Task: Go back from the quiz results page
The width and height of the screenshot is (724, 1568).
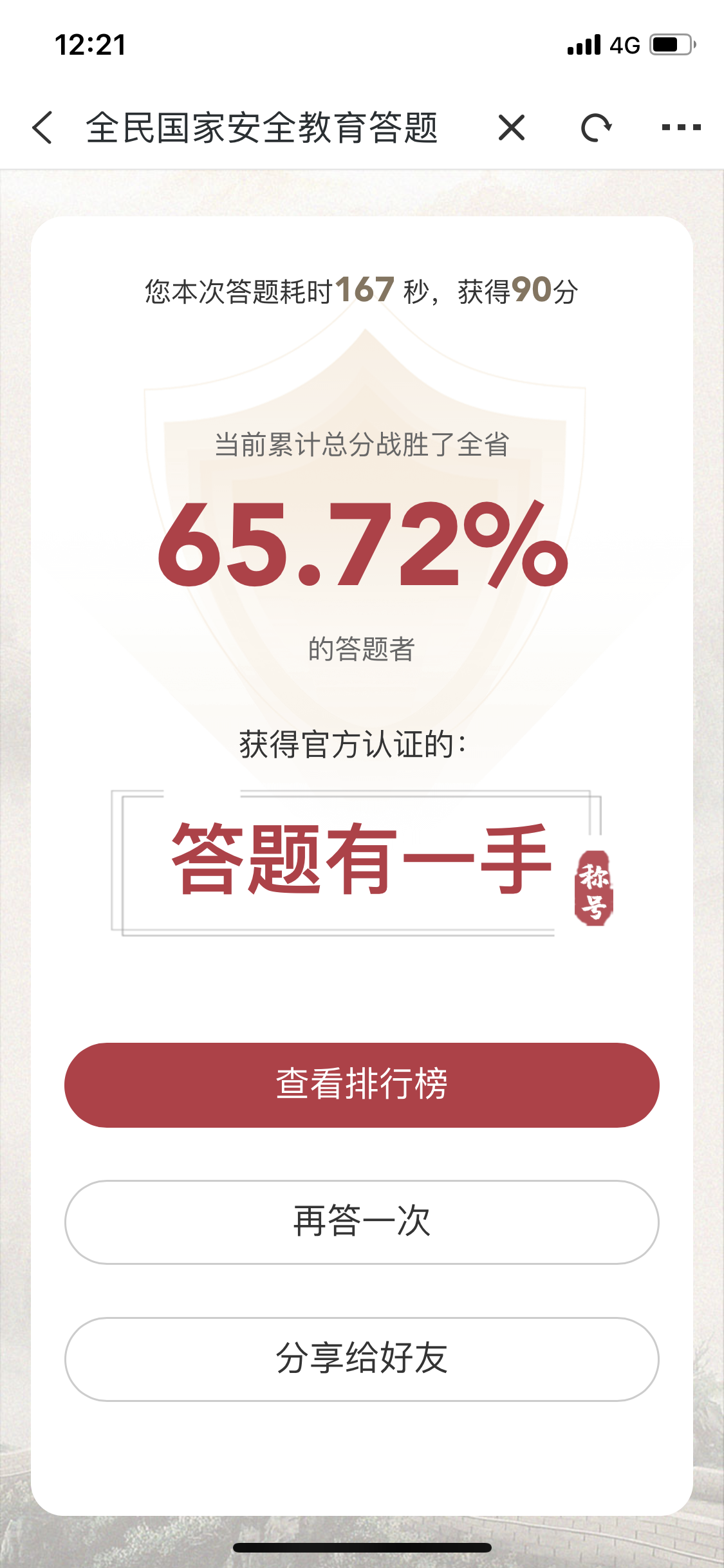Action: coord(42,127)
